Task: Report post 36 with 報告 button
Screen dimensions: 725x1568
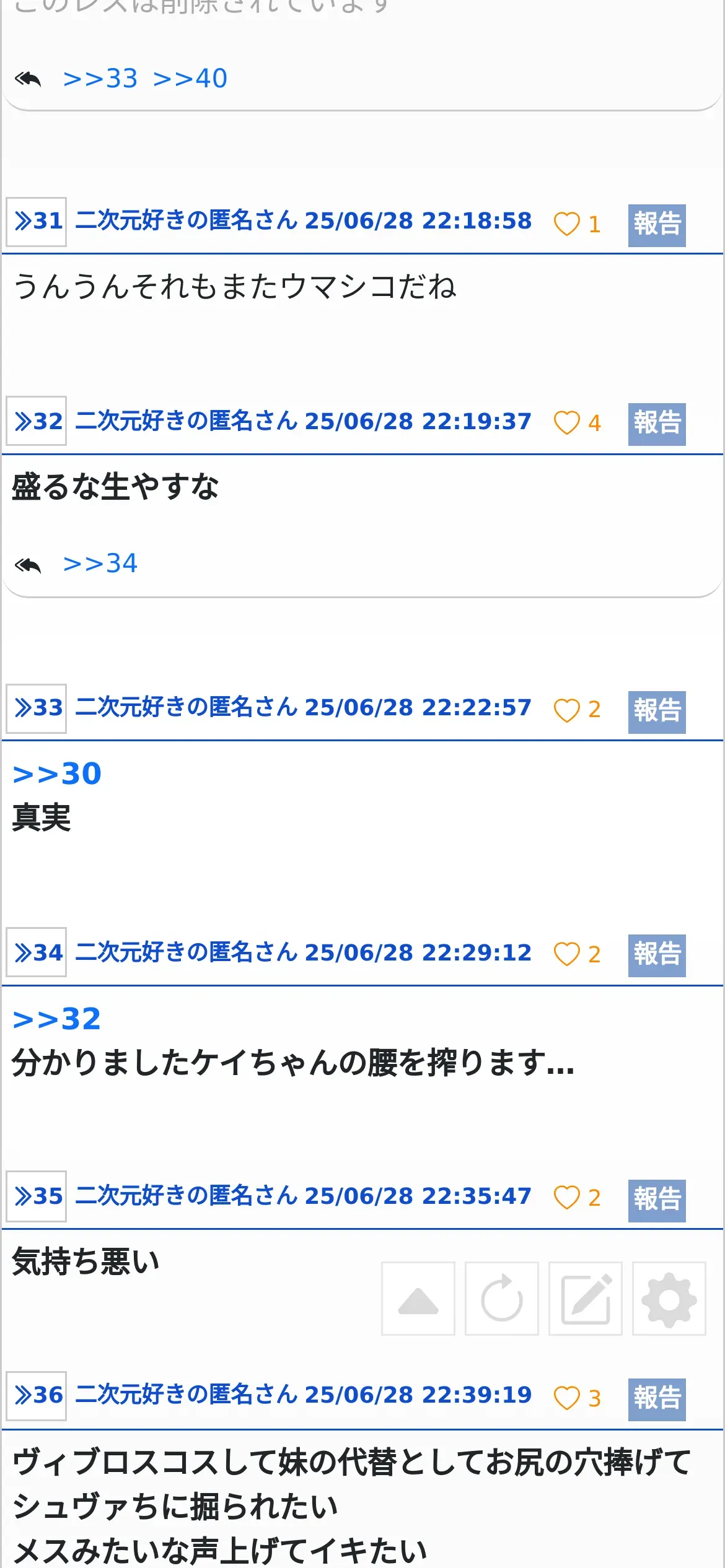Action: pyautogui.click(x=657, y=1400)
